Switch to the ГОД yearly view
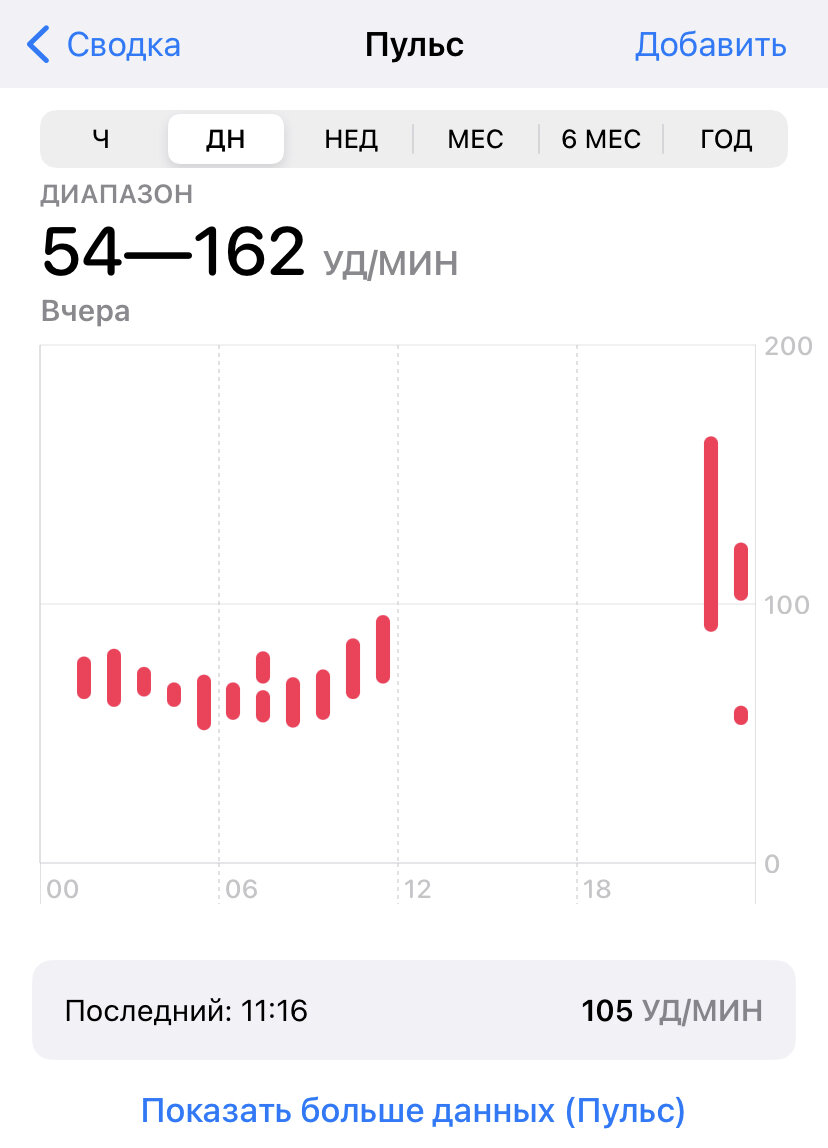Viewport: 828px width, 1148px height. 726,139
